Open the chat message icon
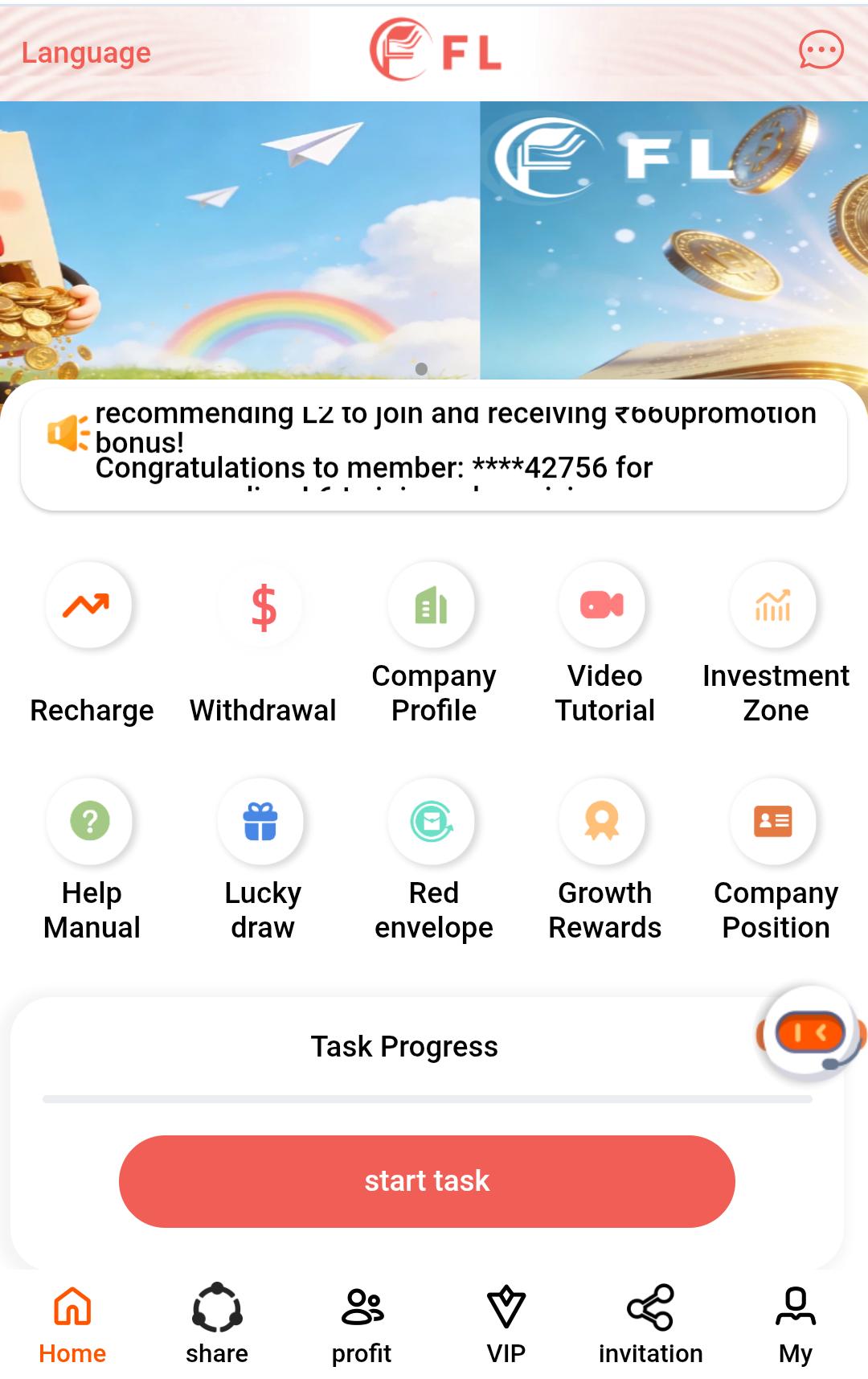The height and width of the screenshot is (1379, 868). 821,51
